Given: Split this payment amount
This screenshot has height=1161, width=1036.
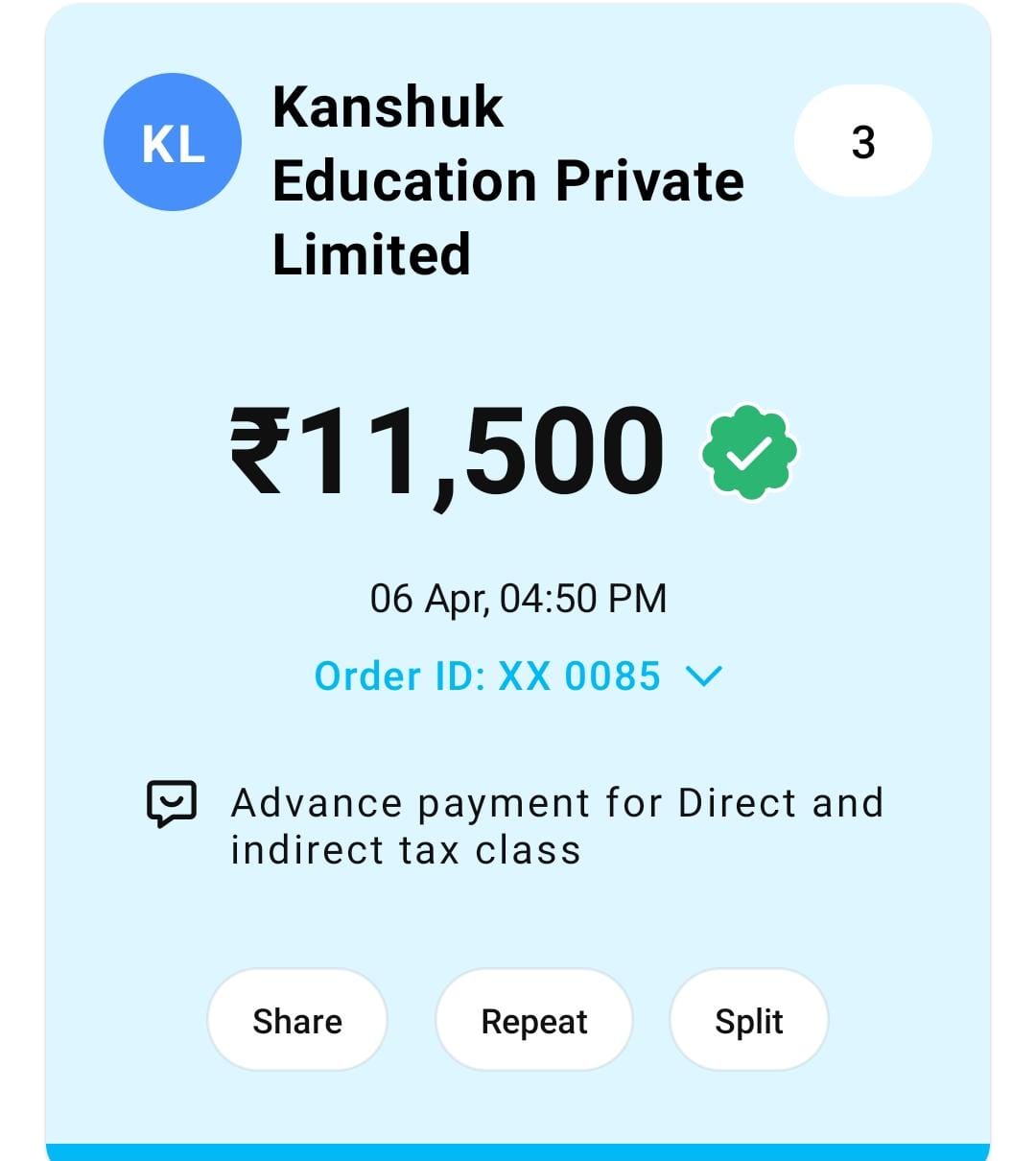Looking at the screenshot, I should 748,1021.
